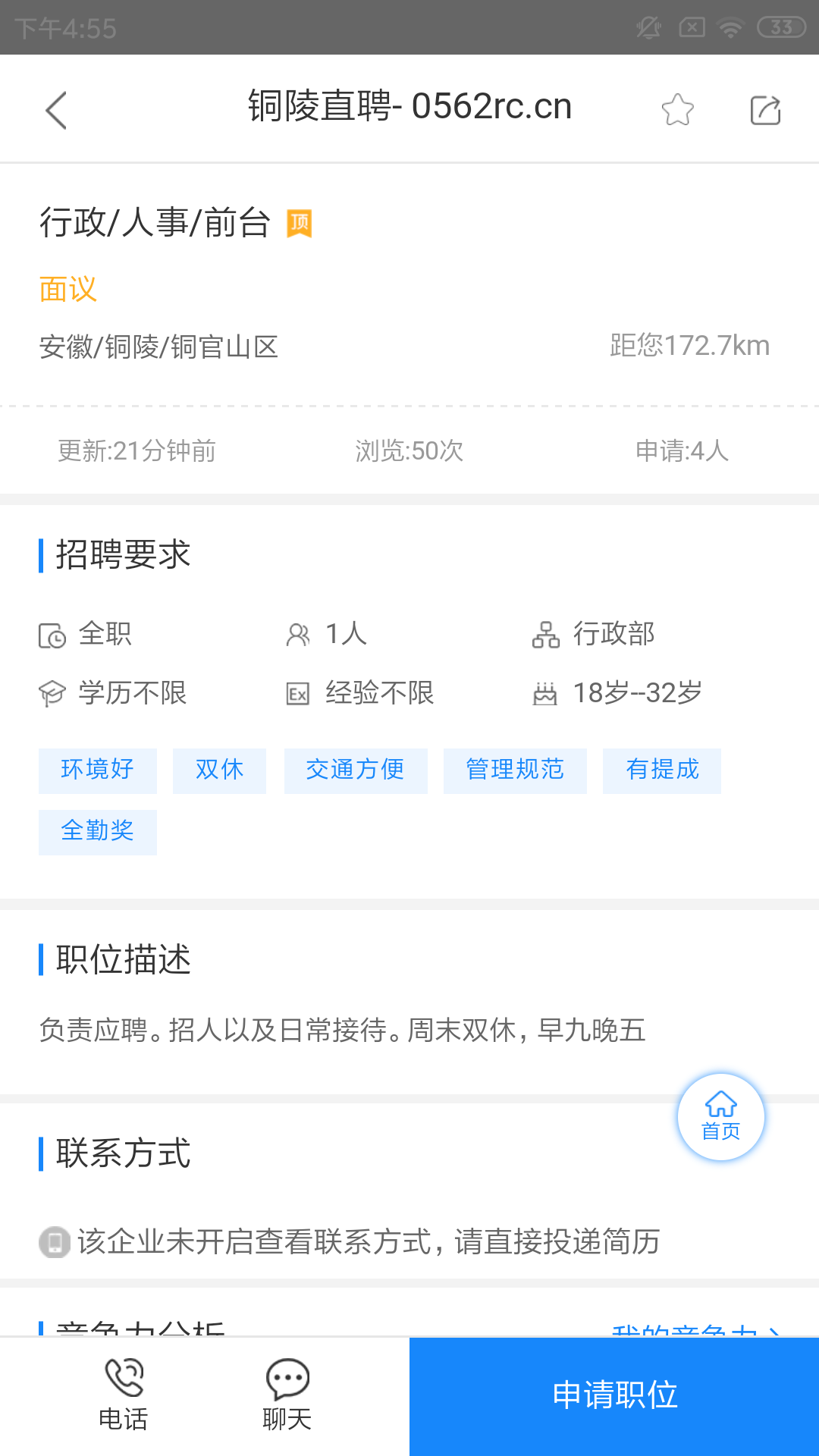The image size is (819, 1456).
Task: Open the 聊天 chat icon
Action: (287, 1376)
